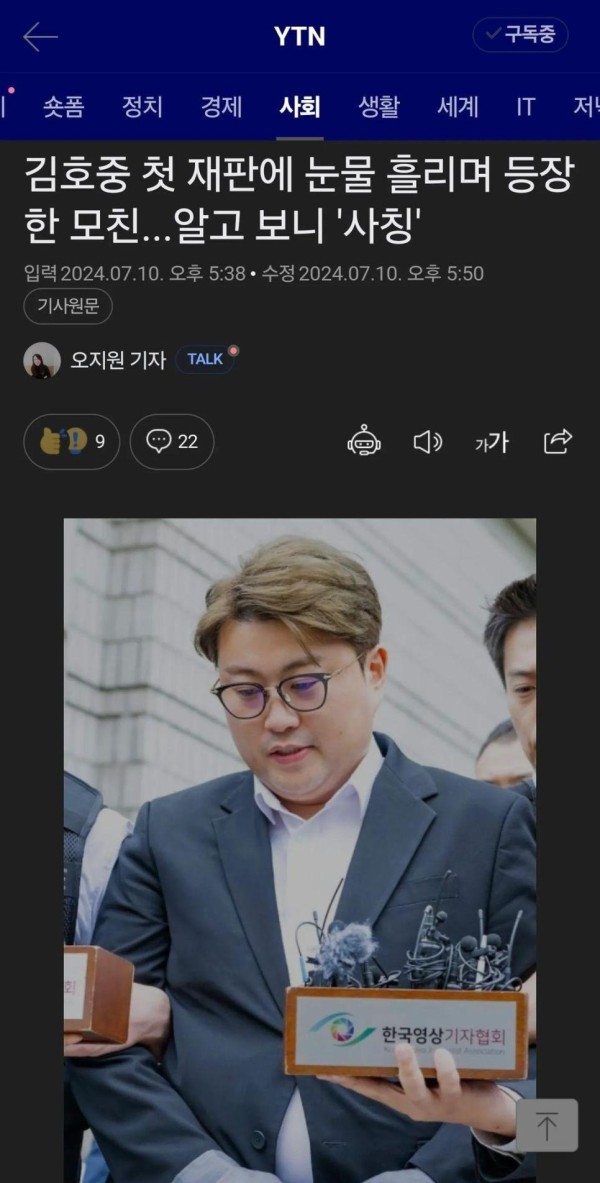The width and height of the screenshot is (600, 1183).
Task: React to the article with the emoji button
Action: point(71,441)
